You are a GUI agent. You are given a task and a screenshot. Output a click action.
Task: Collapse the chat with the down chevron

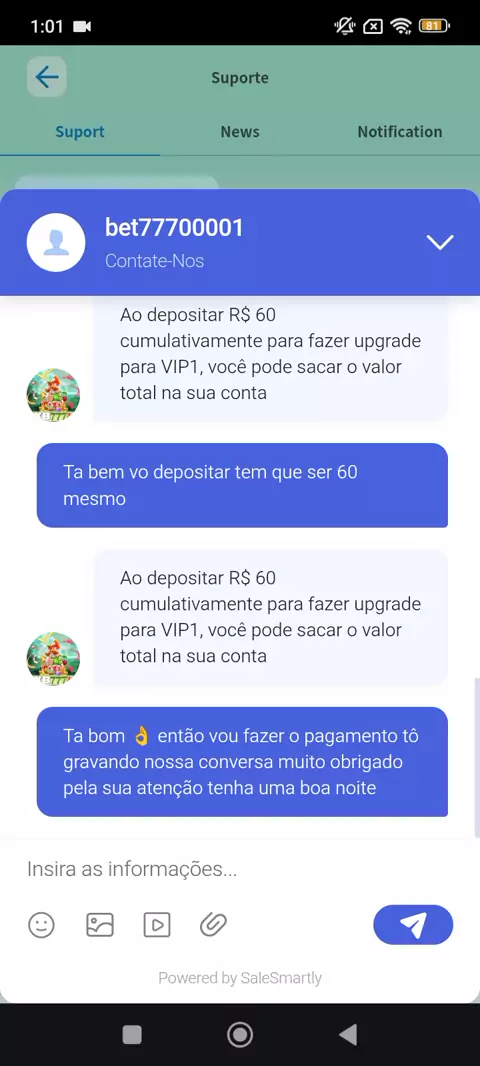[440, 242]
